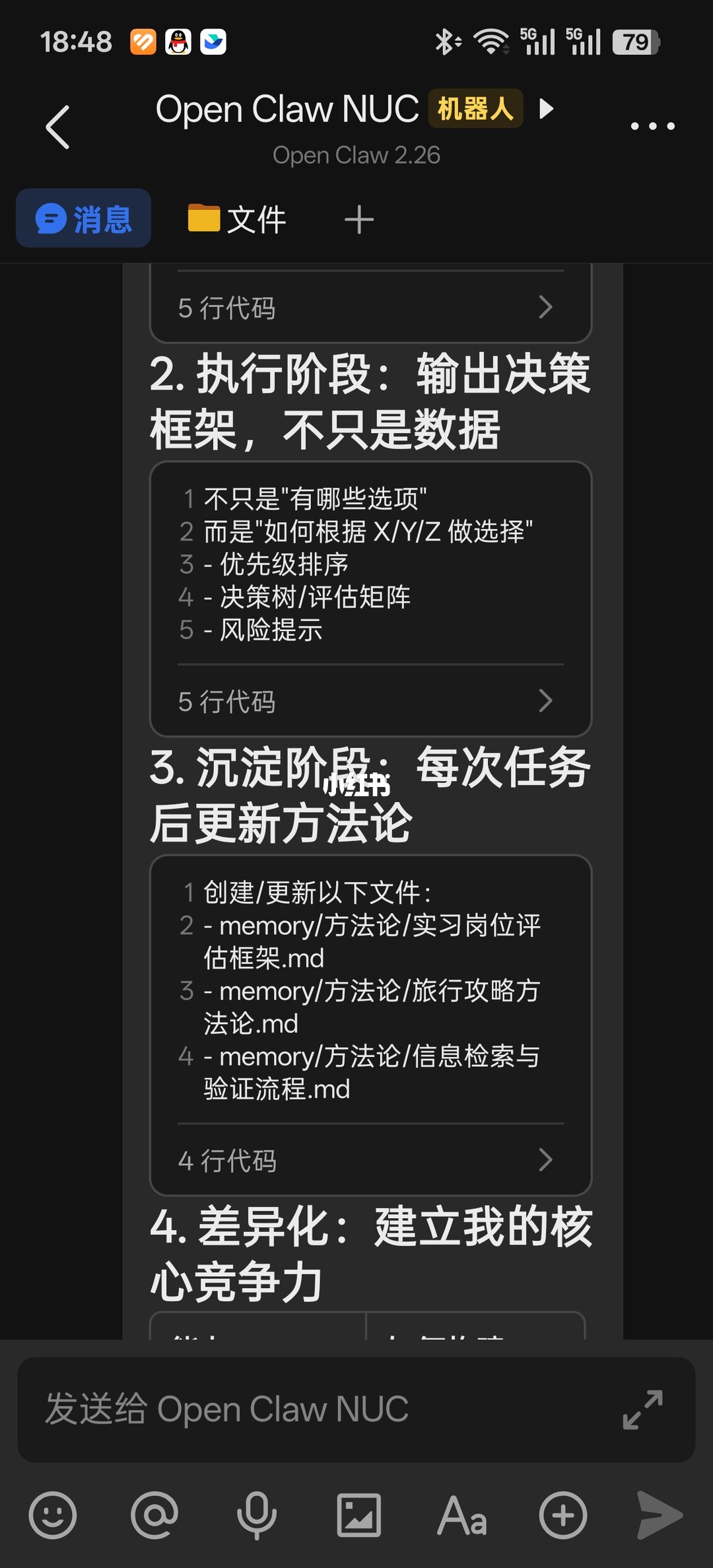Expand the message input to full screen
Viewport: 713px width, 1568px height.
[642, 1410]
